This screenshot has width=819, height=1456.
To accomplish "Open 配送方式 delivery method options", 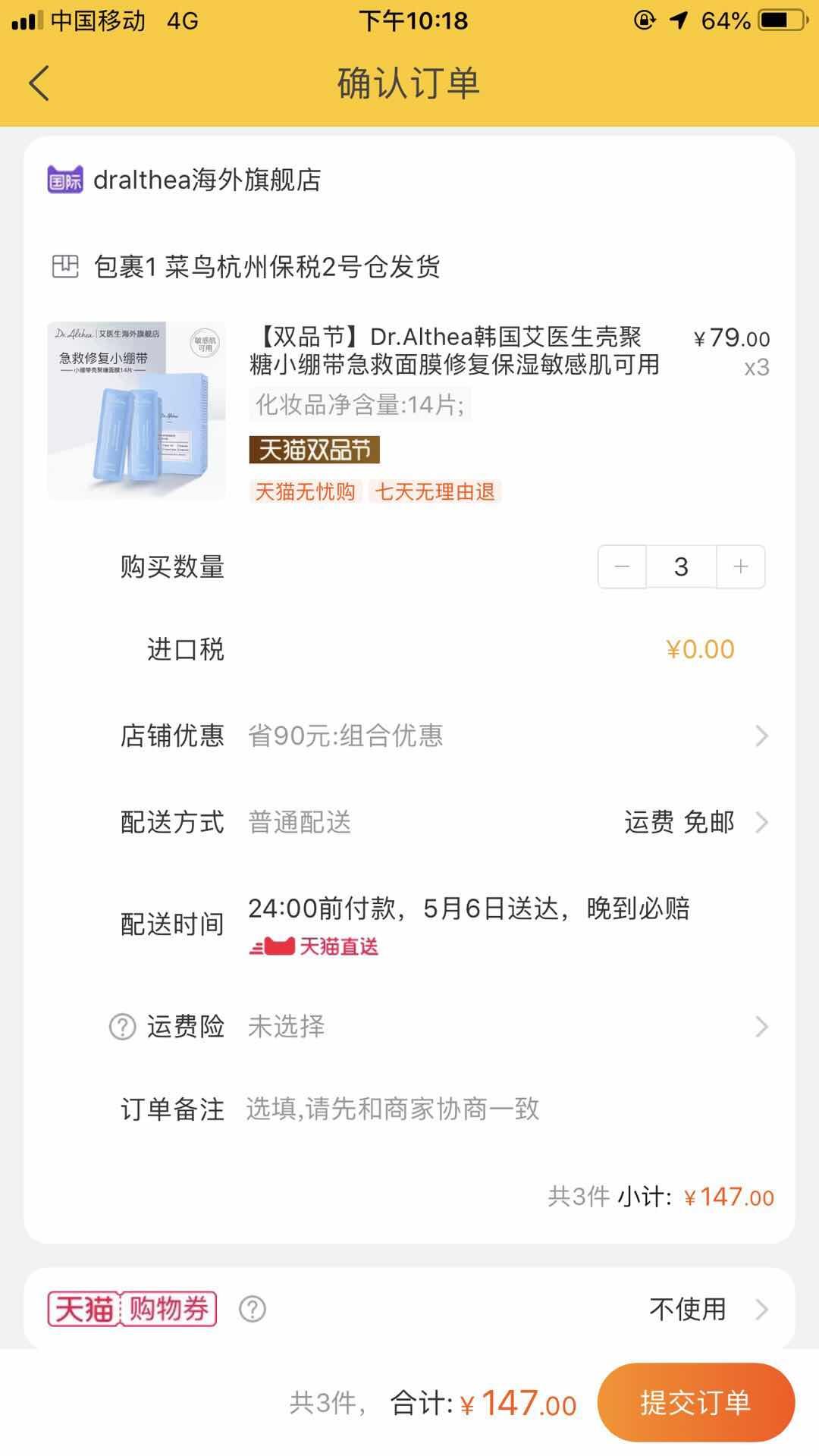I will pos(444,822).
